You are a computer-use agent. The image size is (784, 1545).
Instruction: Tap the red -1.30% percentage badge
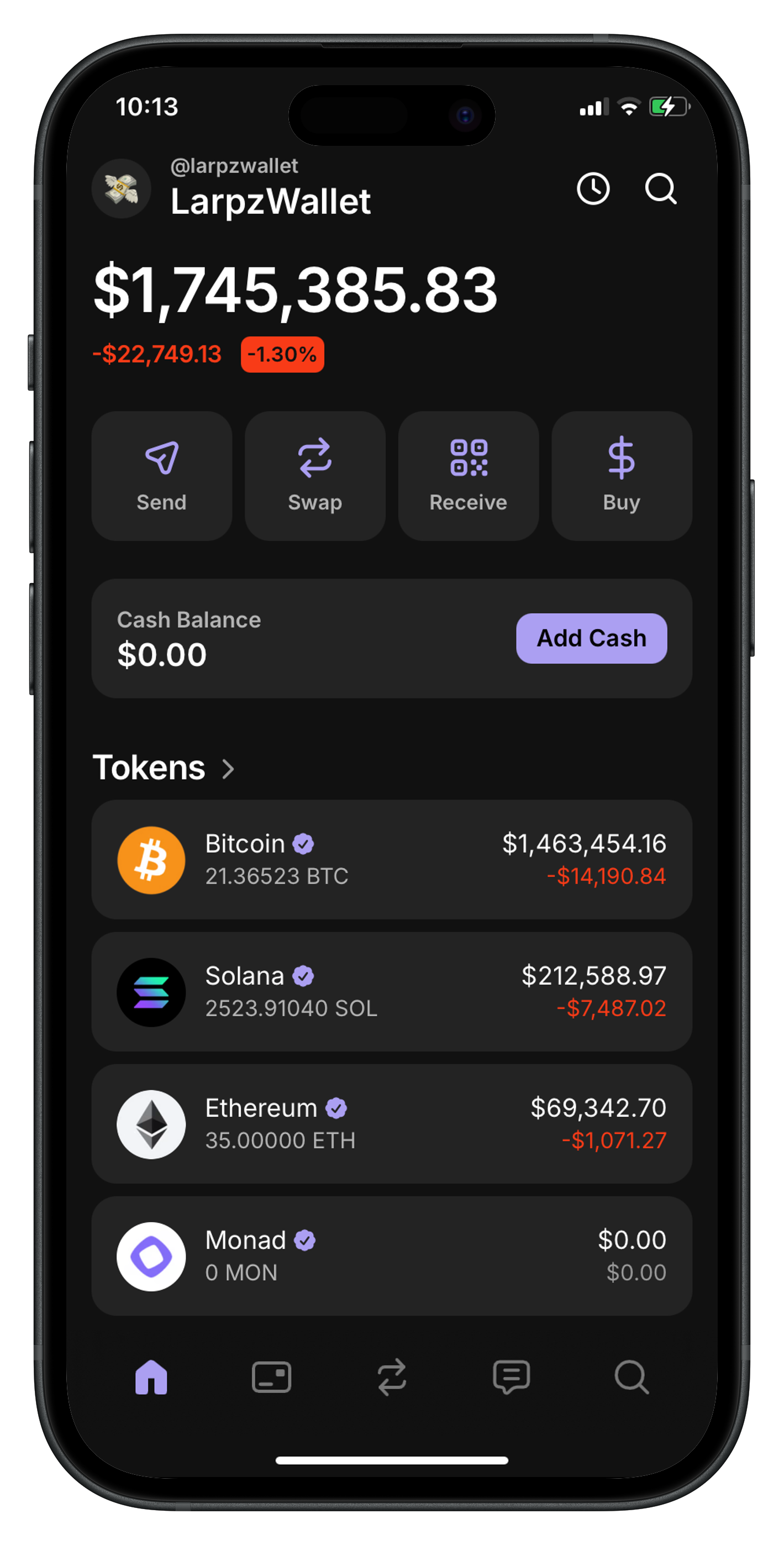tap(282, 354)
